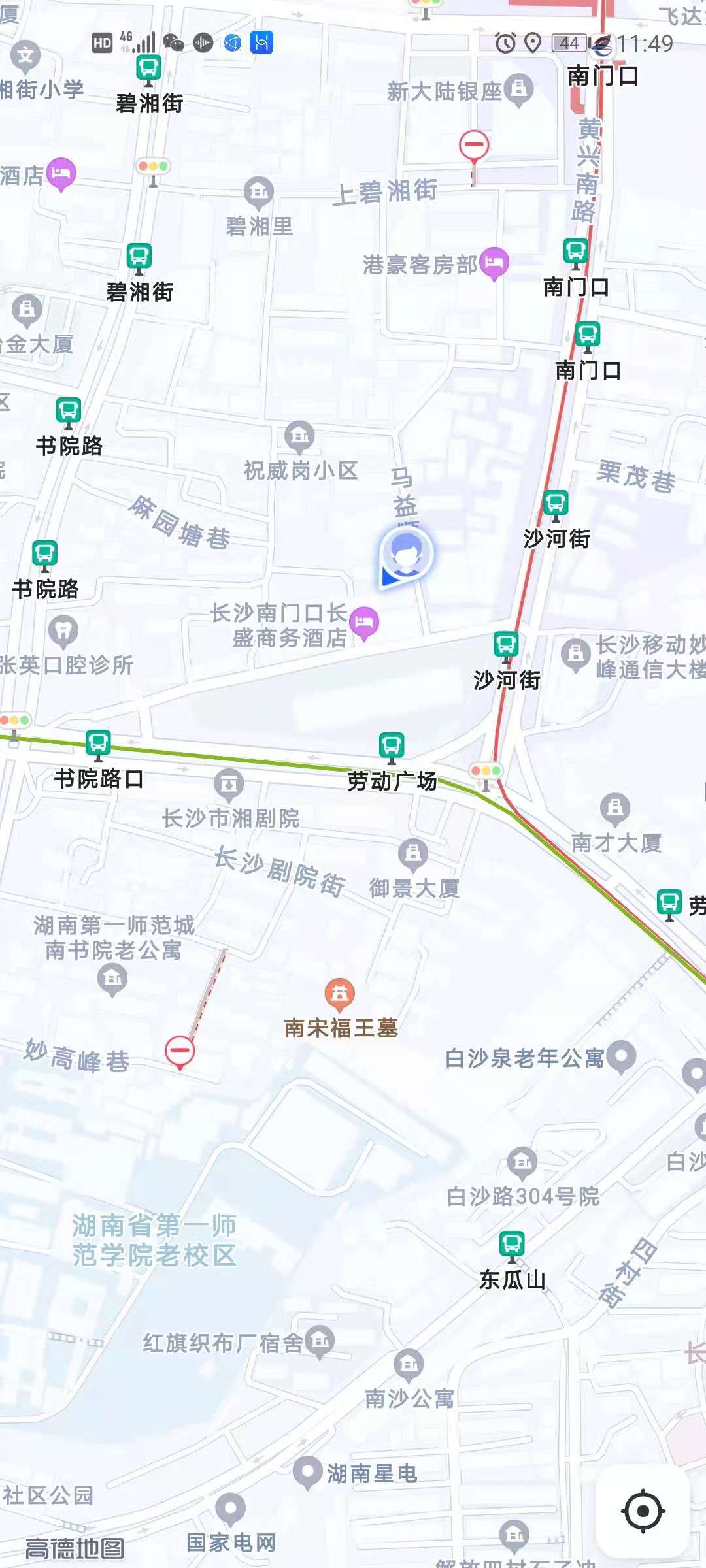Open the 白沙路304号院 residence marker
This screenshot has width=706, height=1568.
tap(522, 1162)
